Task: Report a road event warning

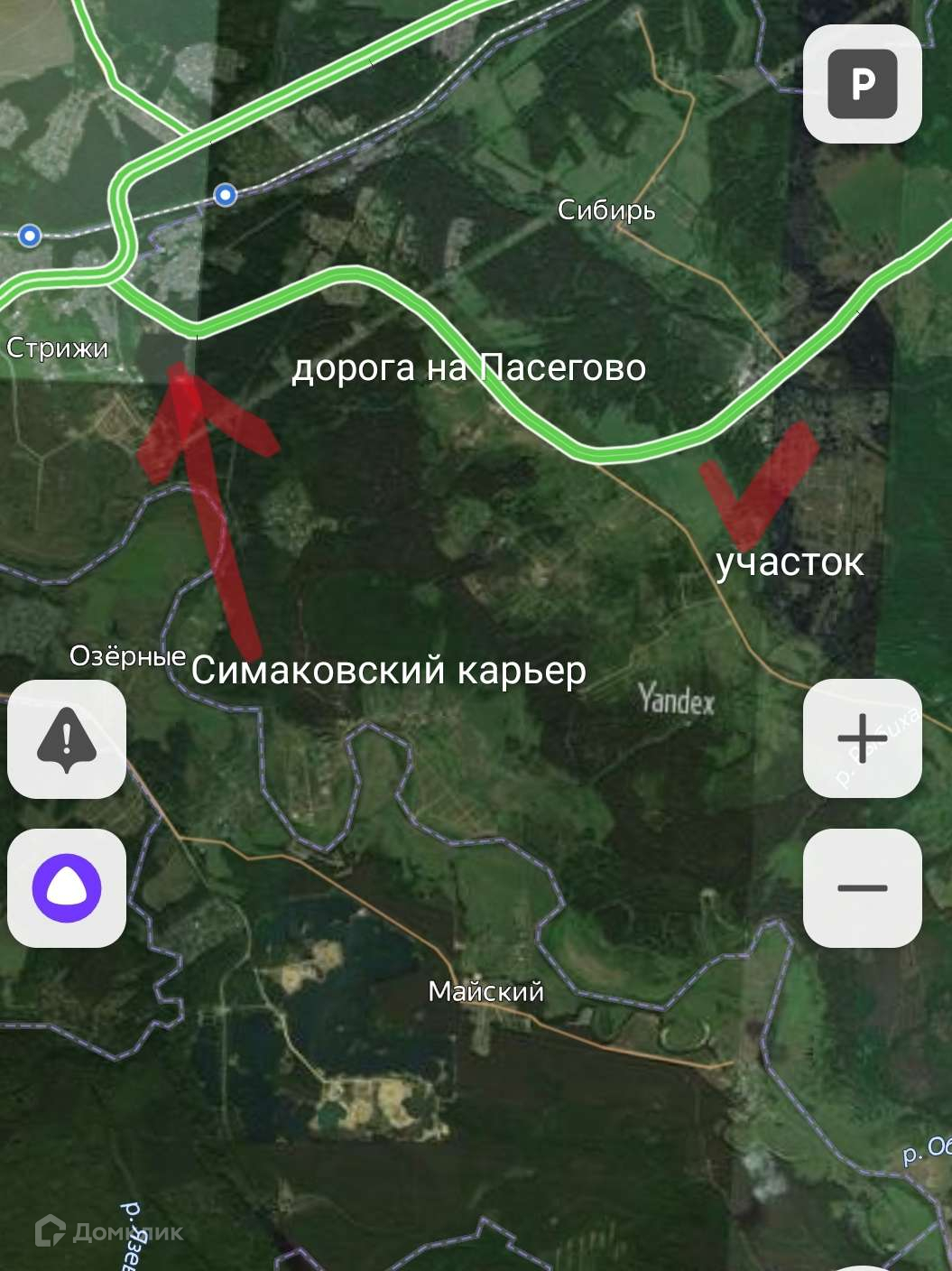Action: point(67,739)
